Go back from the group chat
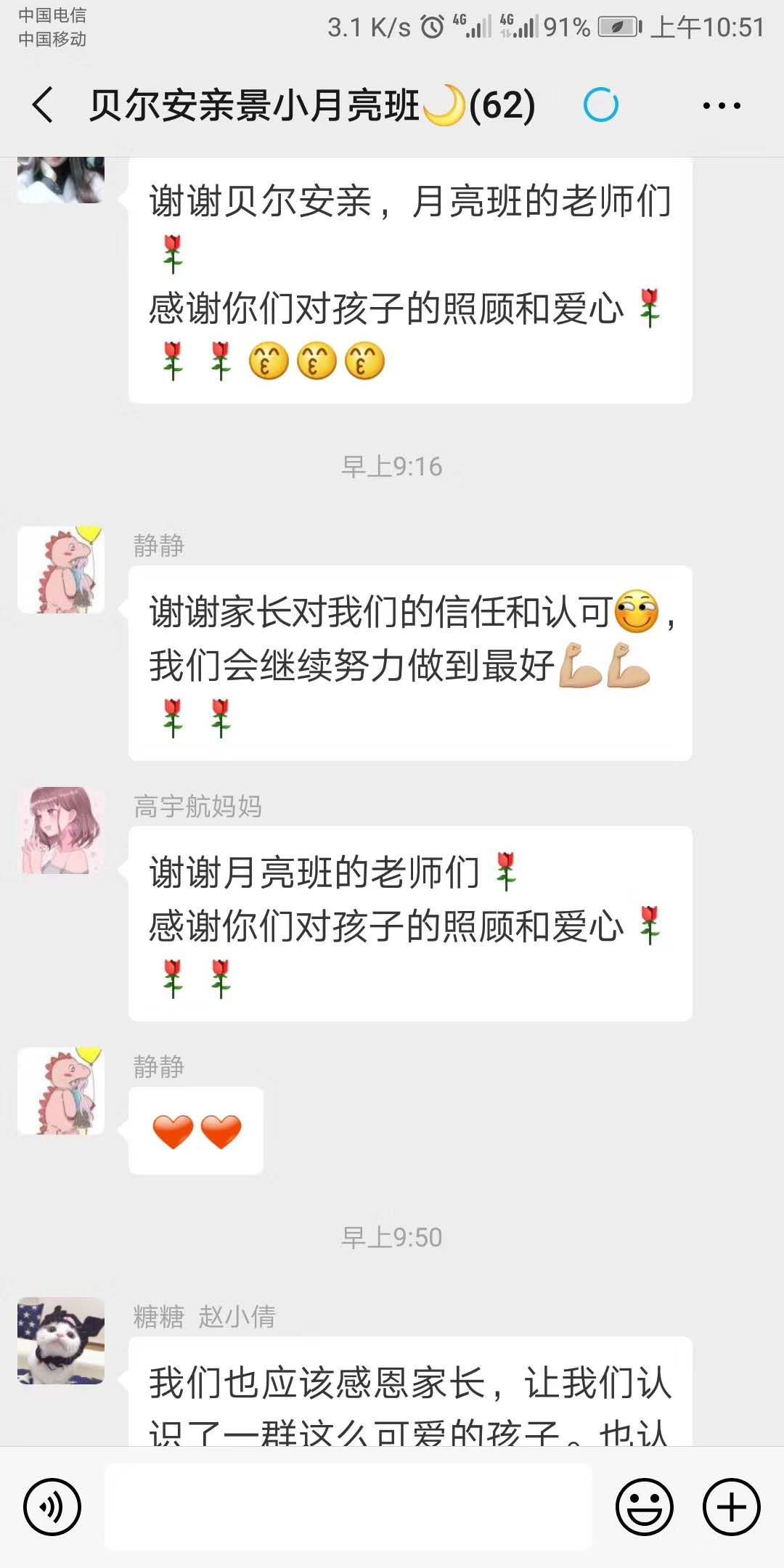784x1568 pixels. point(44,105)
